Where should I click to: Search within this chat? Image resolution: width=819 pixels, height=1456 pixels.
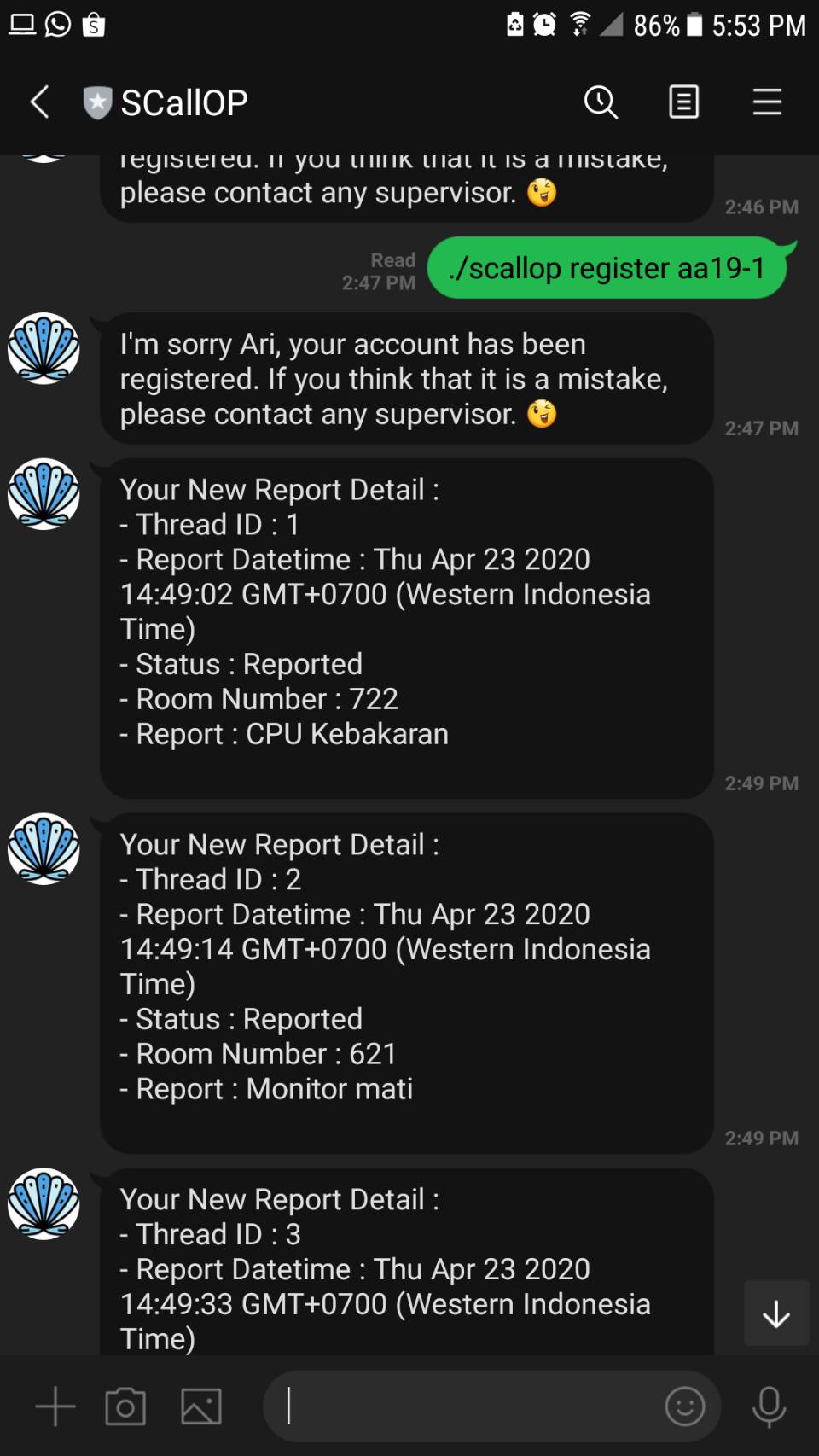click(x=601, y=102)
